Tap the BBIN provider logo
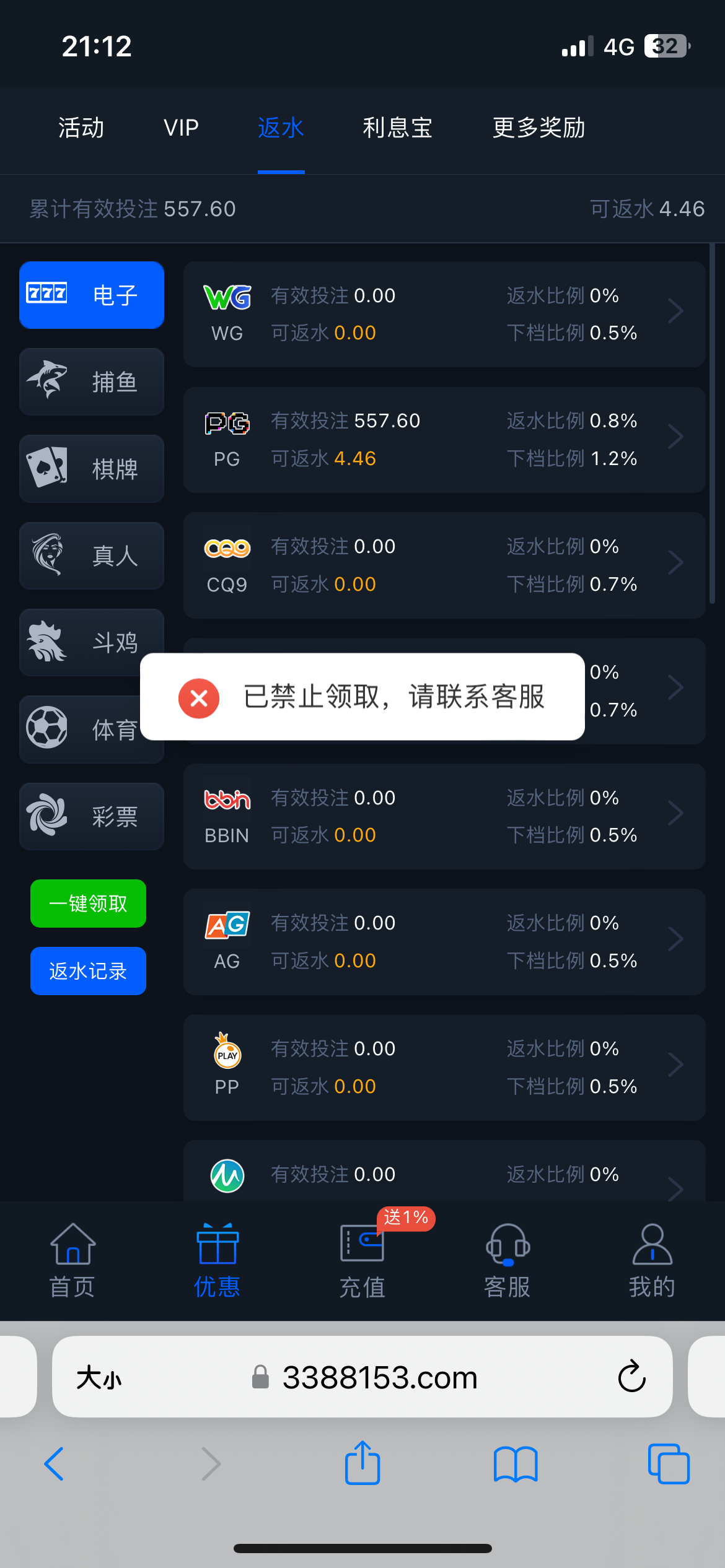 coord(227,800)
